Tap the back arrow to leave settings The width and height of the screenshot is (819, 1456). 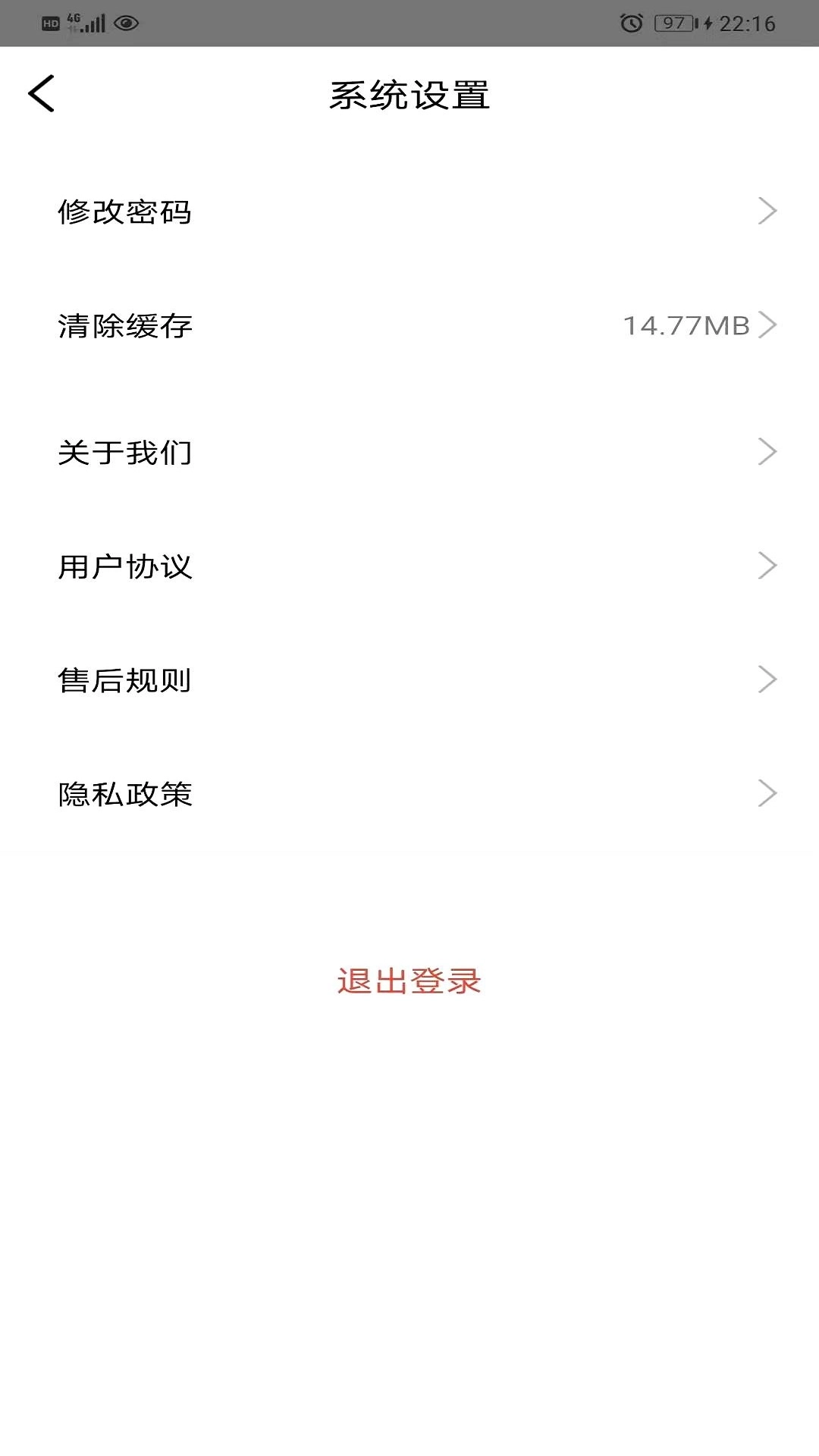(x=41, y=93)
